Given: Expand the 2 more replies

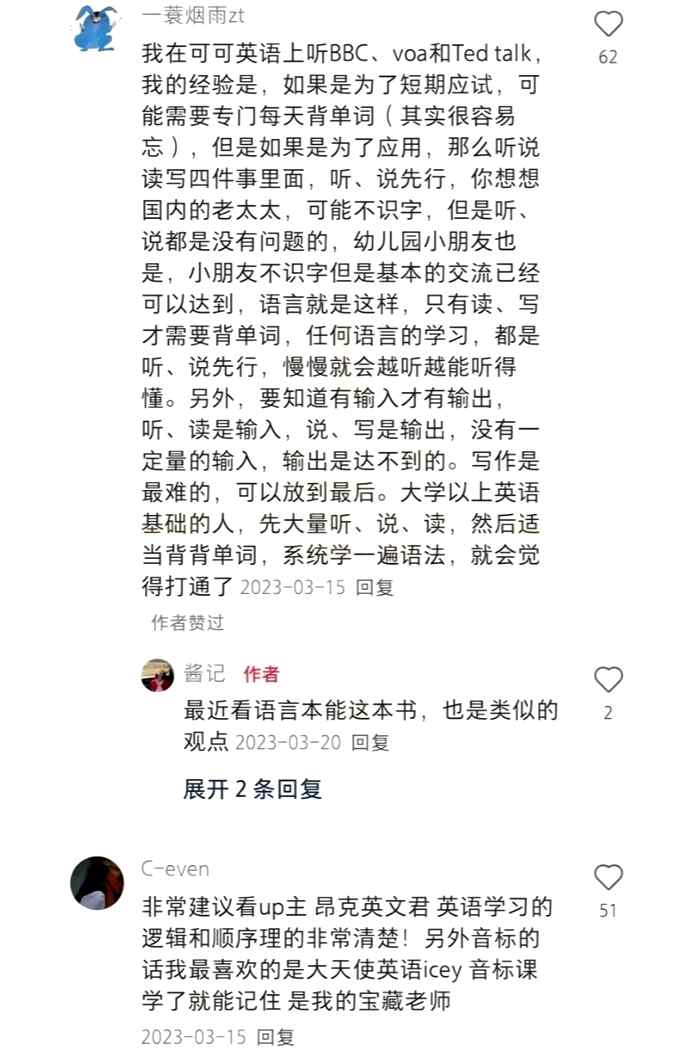Looking at the screenshot, I should coord(252,789).
